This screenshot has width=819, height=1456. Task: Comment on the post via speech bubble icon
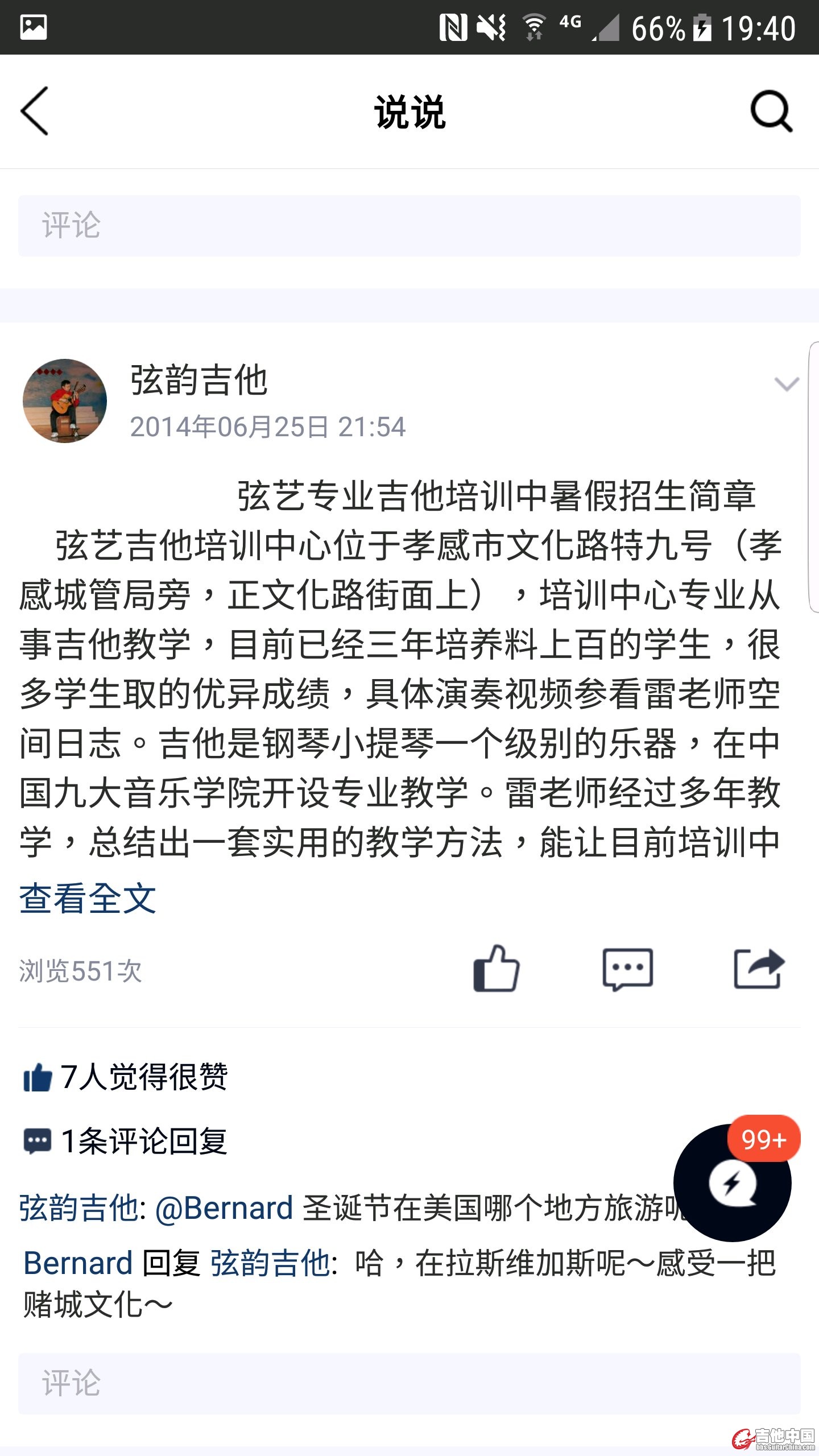pos(627,969)
